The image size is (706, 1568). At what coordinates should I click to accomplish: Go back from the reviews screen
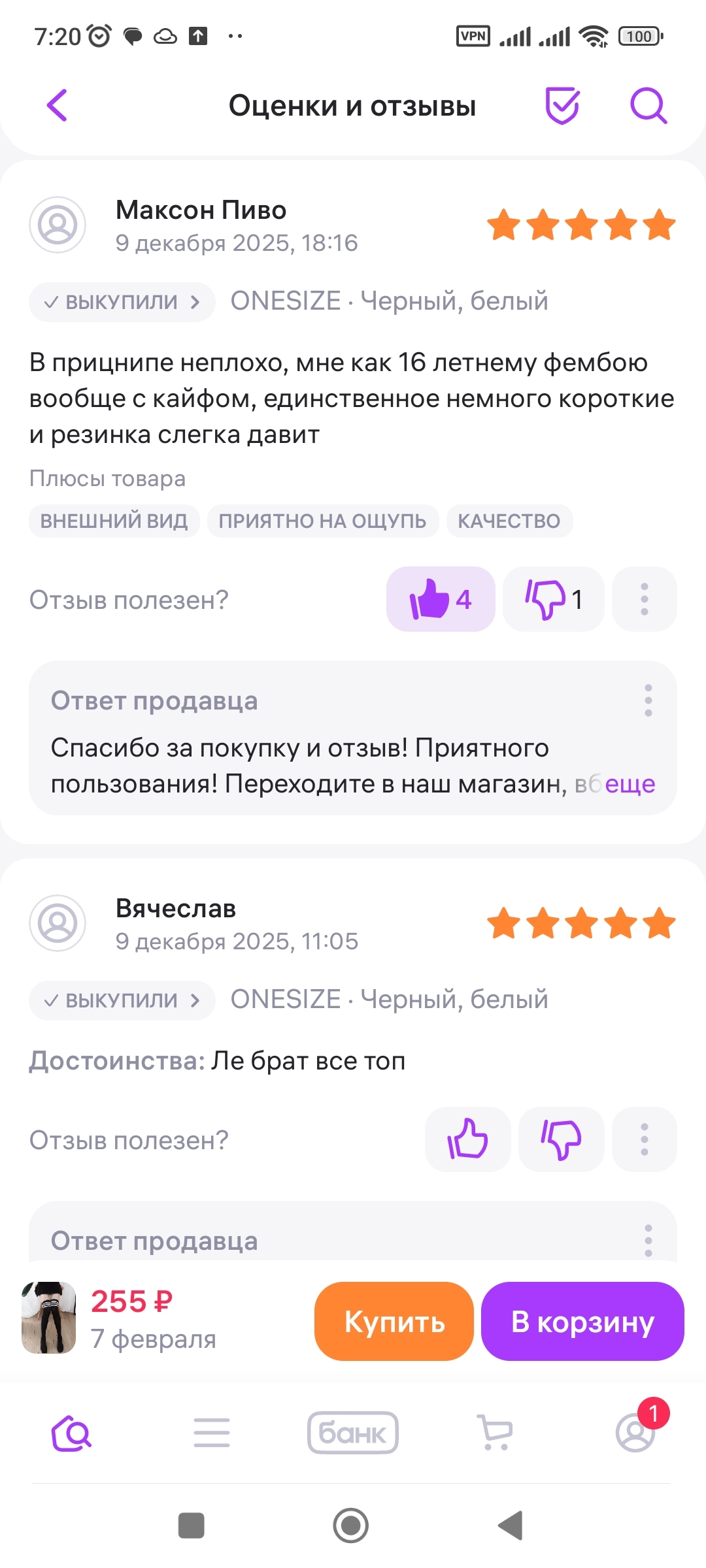click(x=58, y=105)
